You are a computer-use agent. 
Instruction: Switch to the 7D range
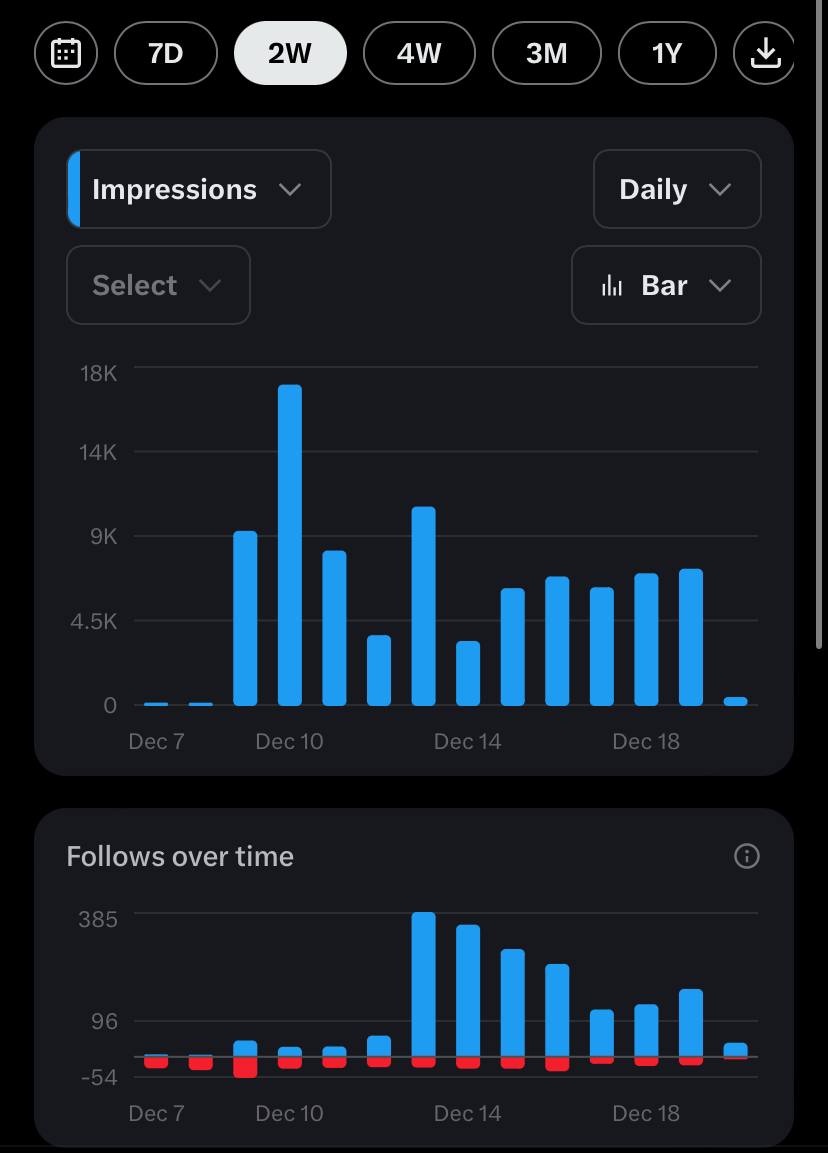[166, 53]
